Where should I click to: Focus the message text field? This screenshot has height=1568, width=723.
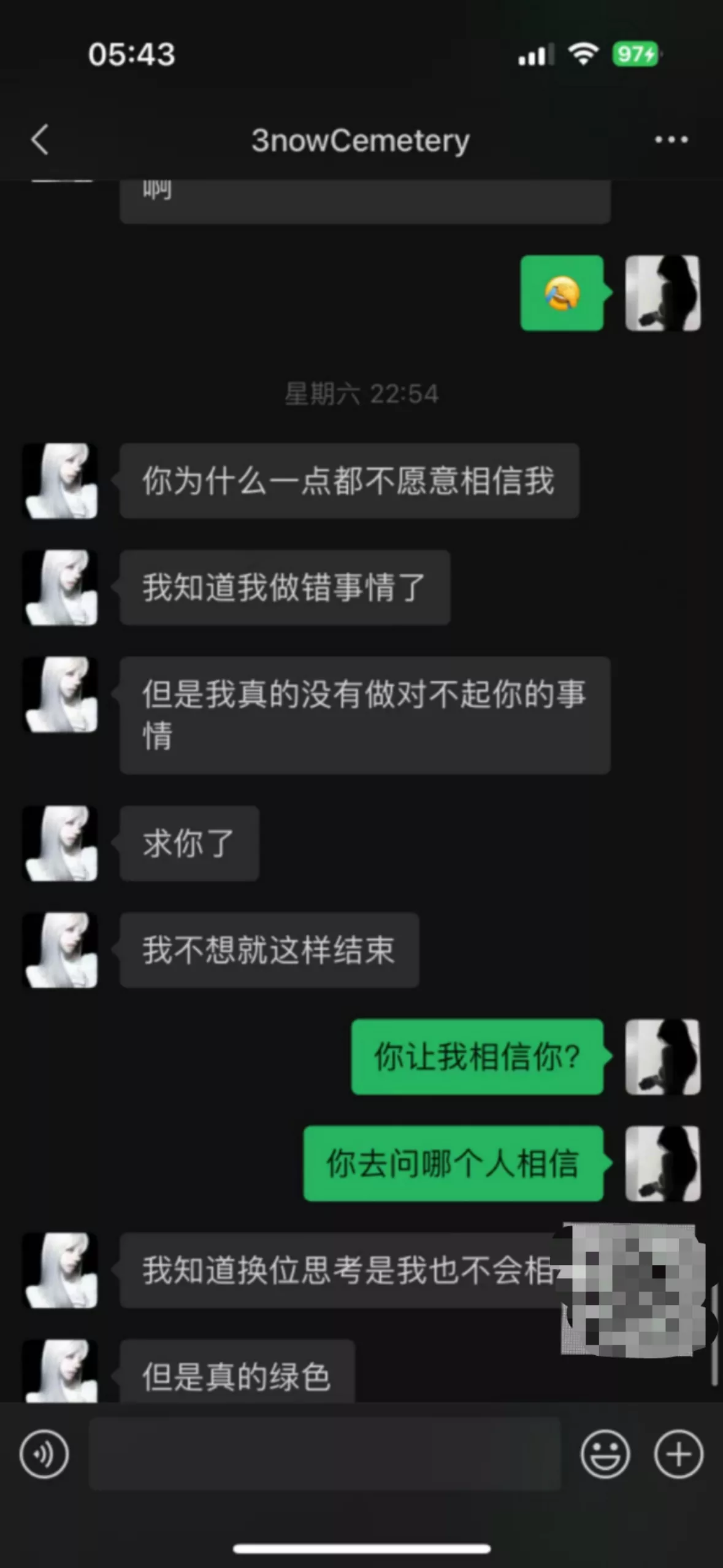[x=325, y=1454]
